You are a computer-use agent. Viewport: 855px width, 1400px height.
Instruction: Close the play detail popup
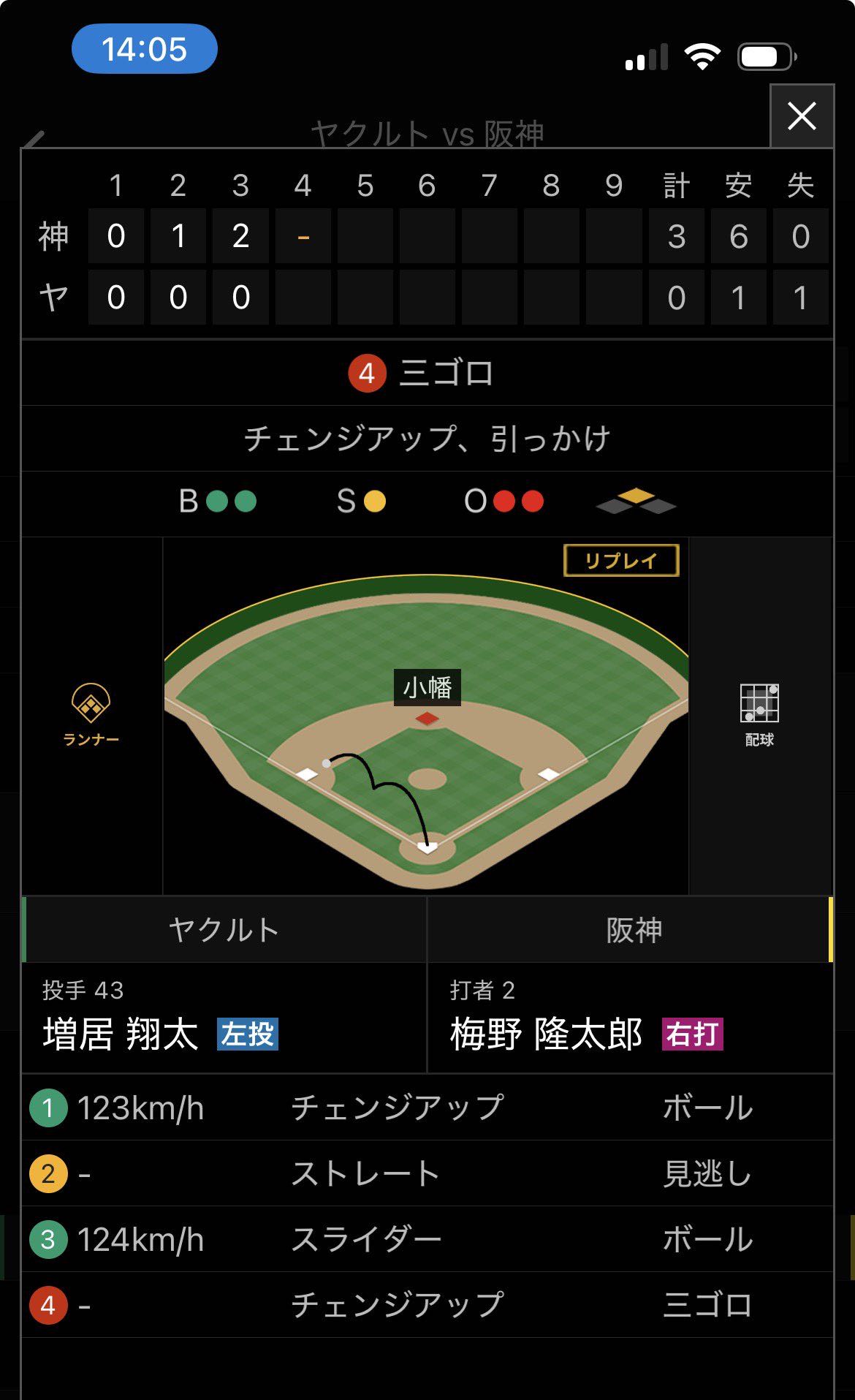(x=802, y=116)
